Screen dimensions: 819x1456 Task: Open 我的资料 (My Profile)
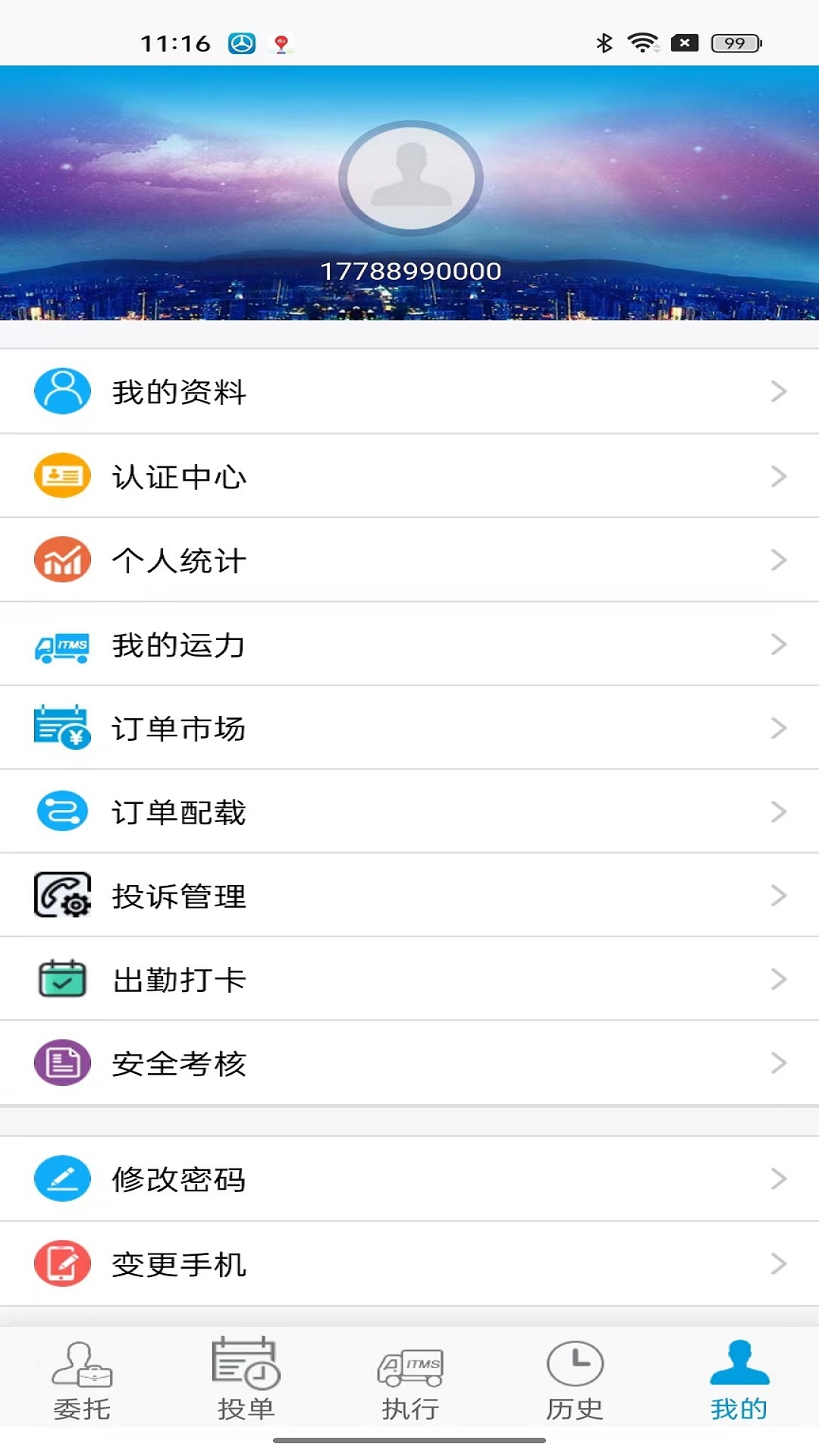pyautogui.click(x=409, y=392)
